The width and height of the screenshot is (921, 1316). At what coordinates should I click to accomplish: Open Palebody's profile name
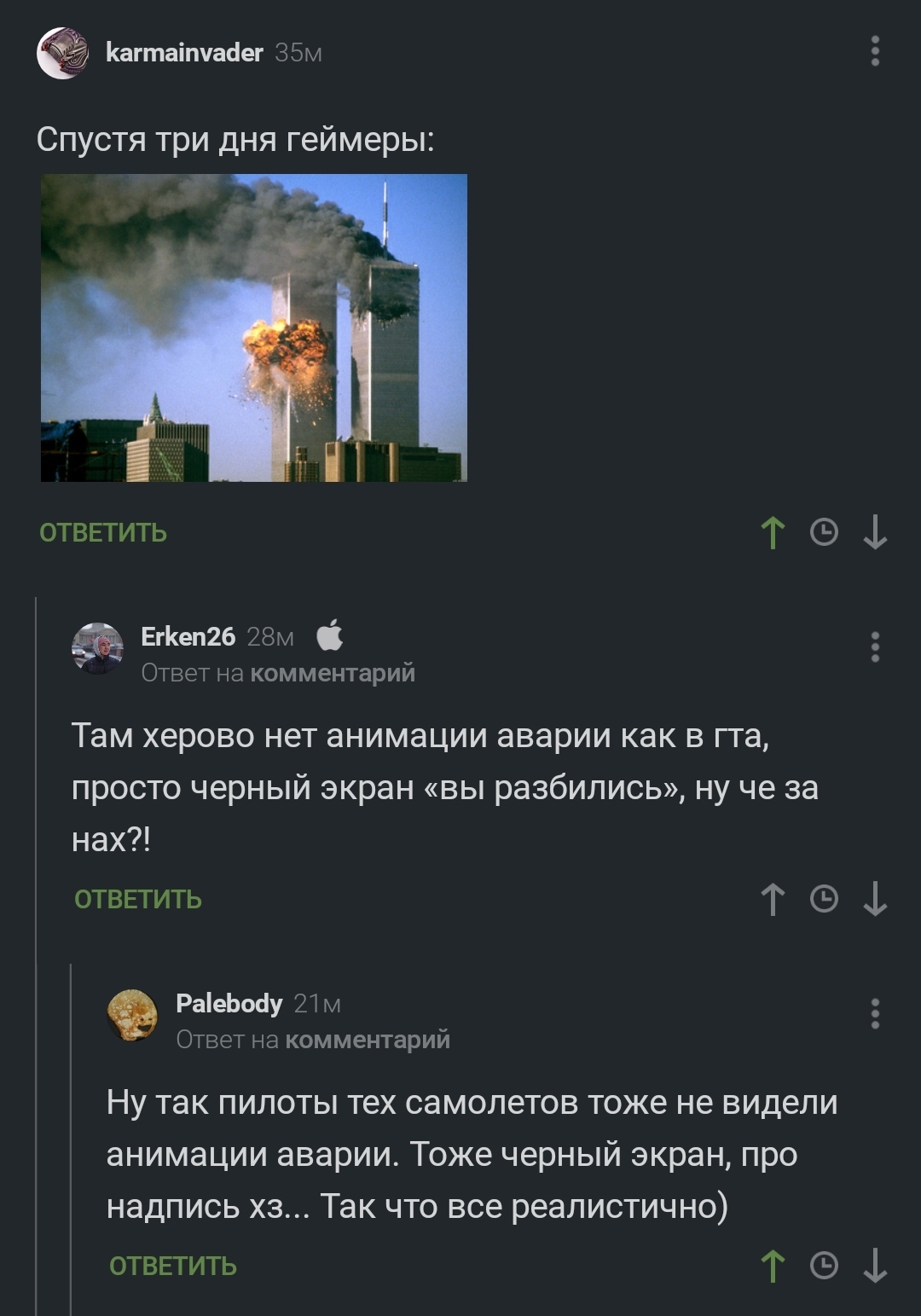[229, 1003]
